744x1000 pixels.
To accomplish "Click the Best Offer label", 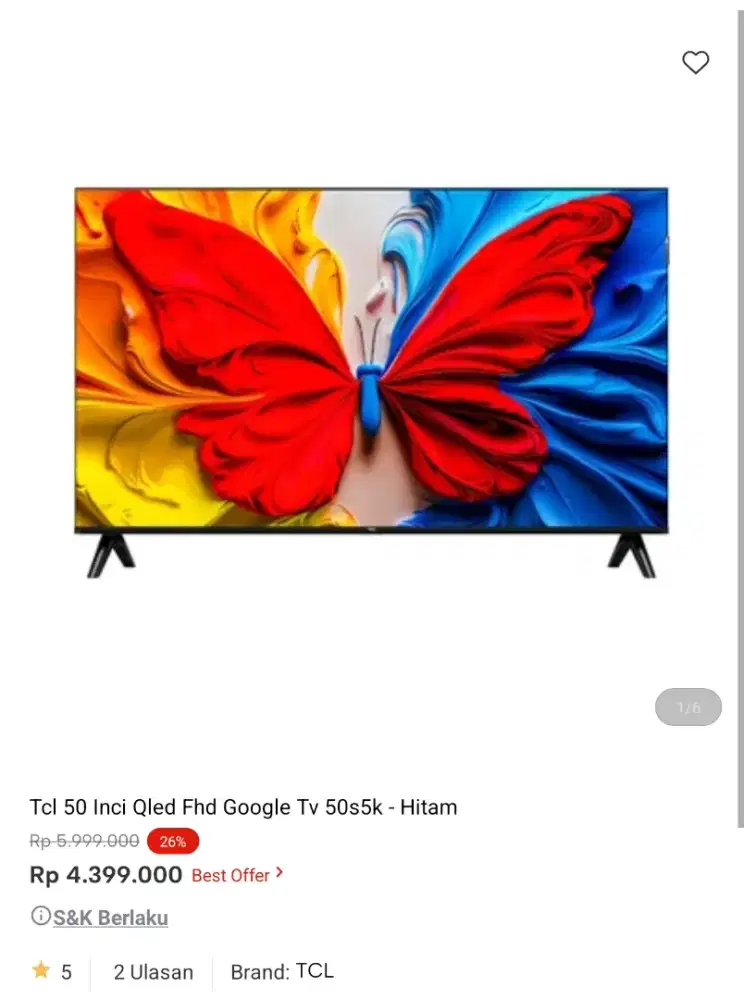I will [x=230, y=875].
